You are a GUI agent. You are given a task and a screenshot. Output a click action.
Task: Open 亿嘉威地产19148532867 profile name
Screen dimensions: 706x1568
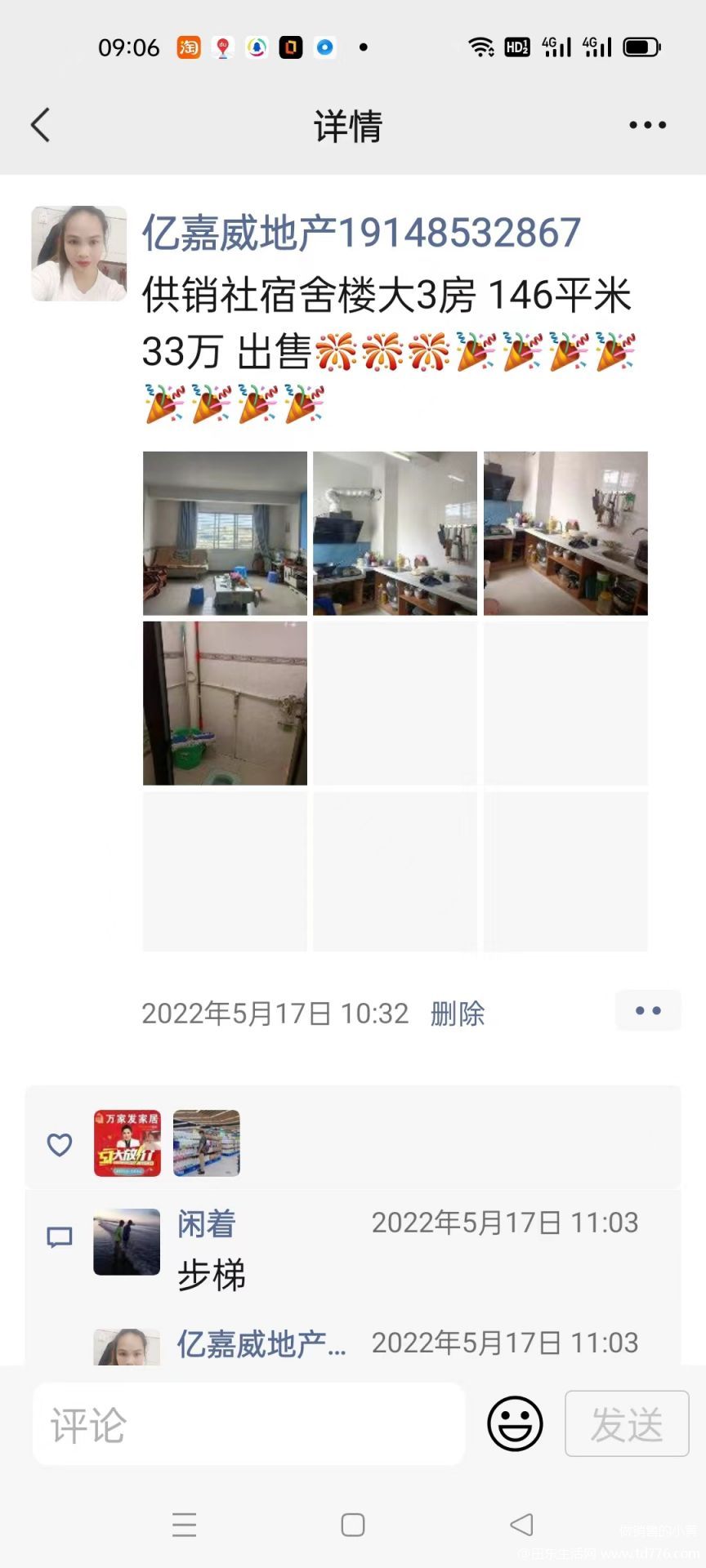pos(361,233)
